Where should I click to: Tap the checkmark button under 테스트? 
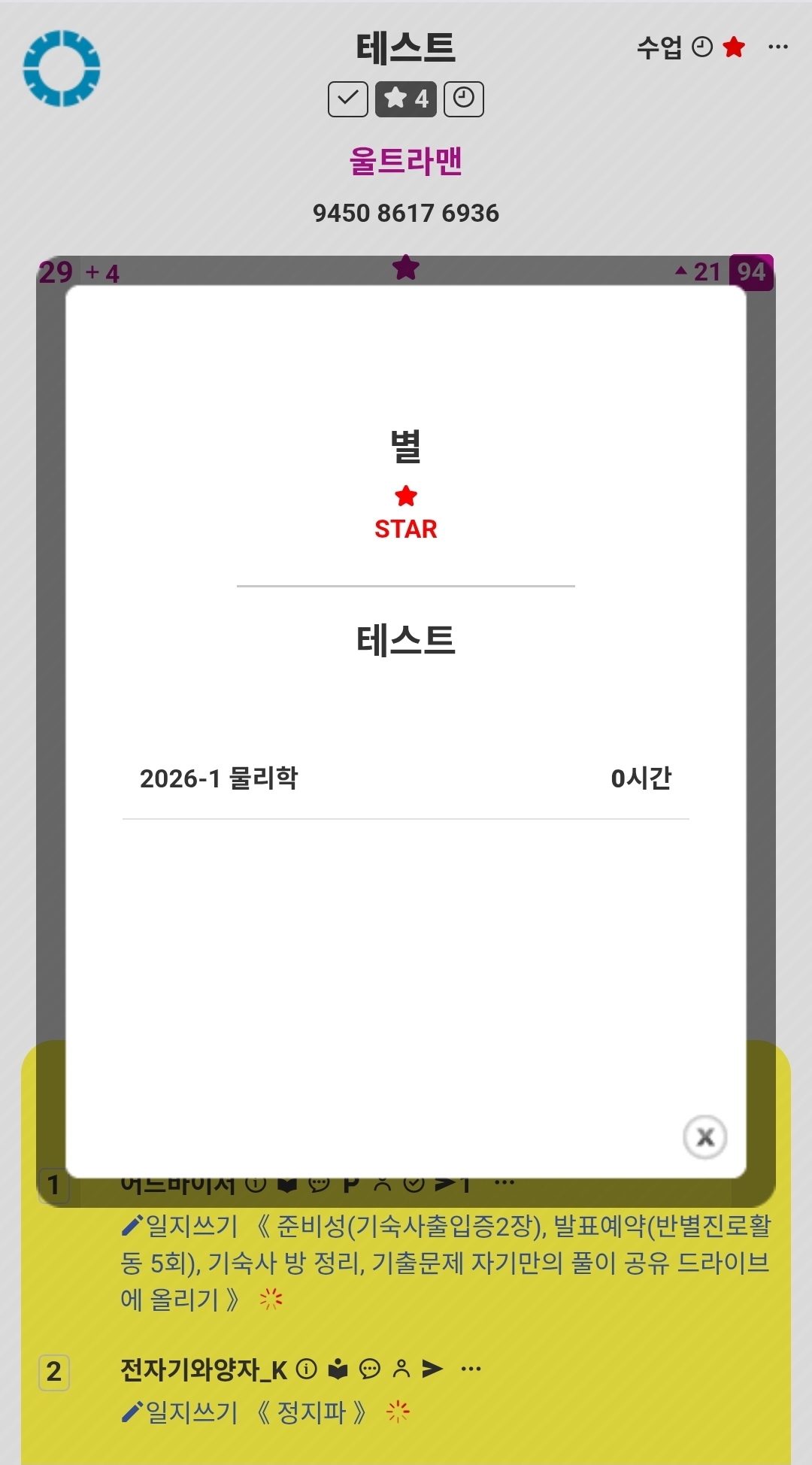click(x=347, y=99)
